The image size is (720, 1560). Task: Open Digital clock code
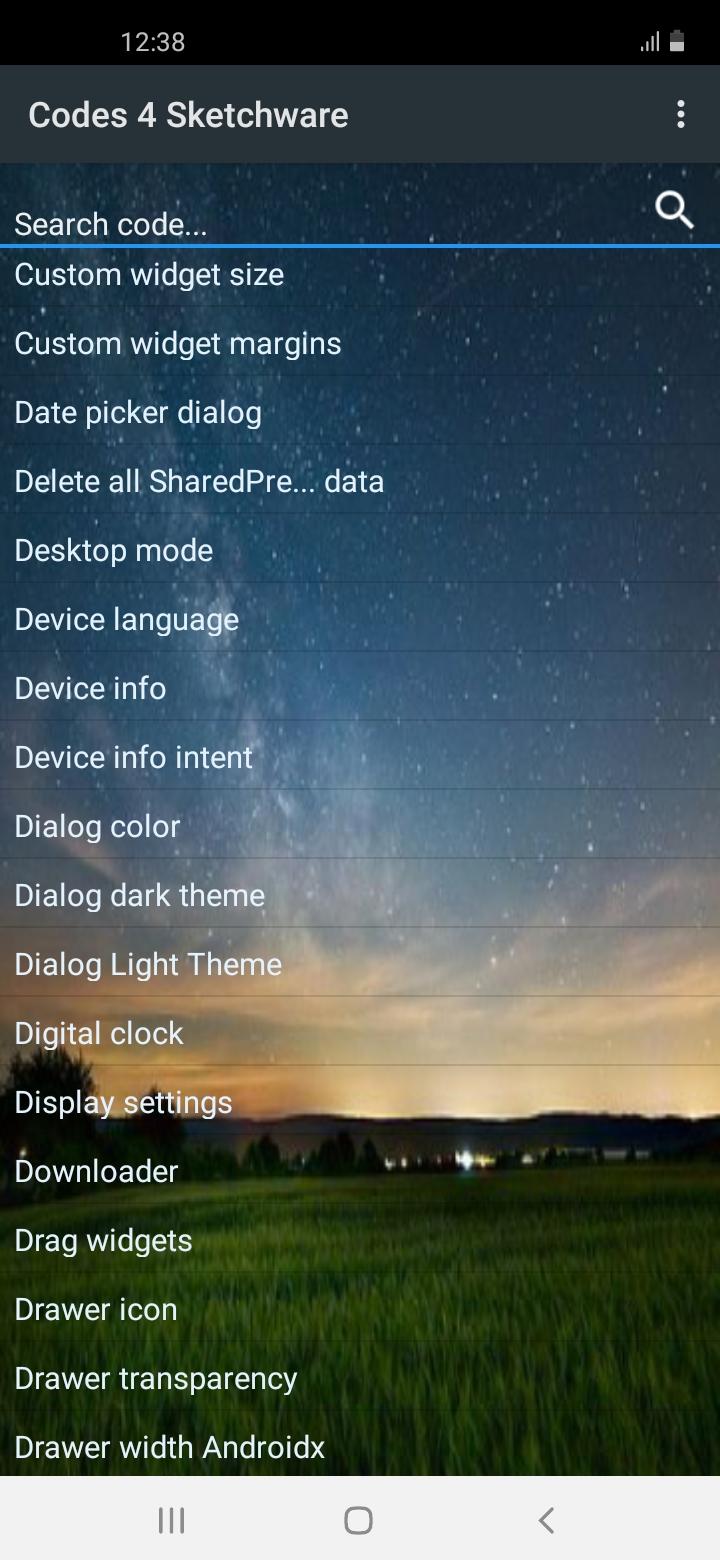(x=99, y=1033)
